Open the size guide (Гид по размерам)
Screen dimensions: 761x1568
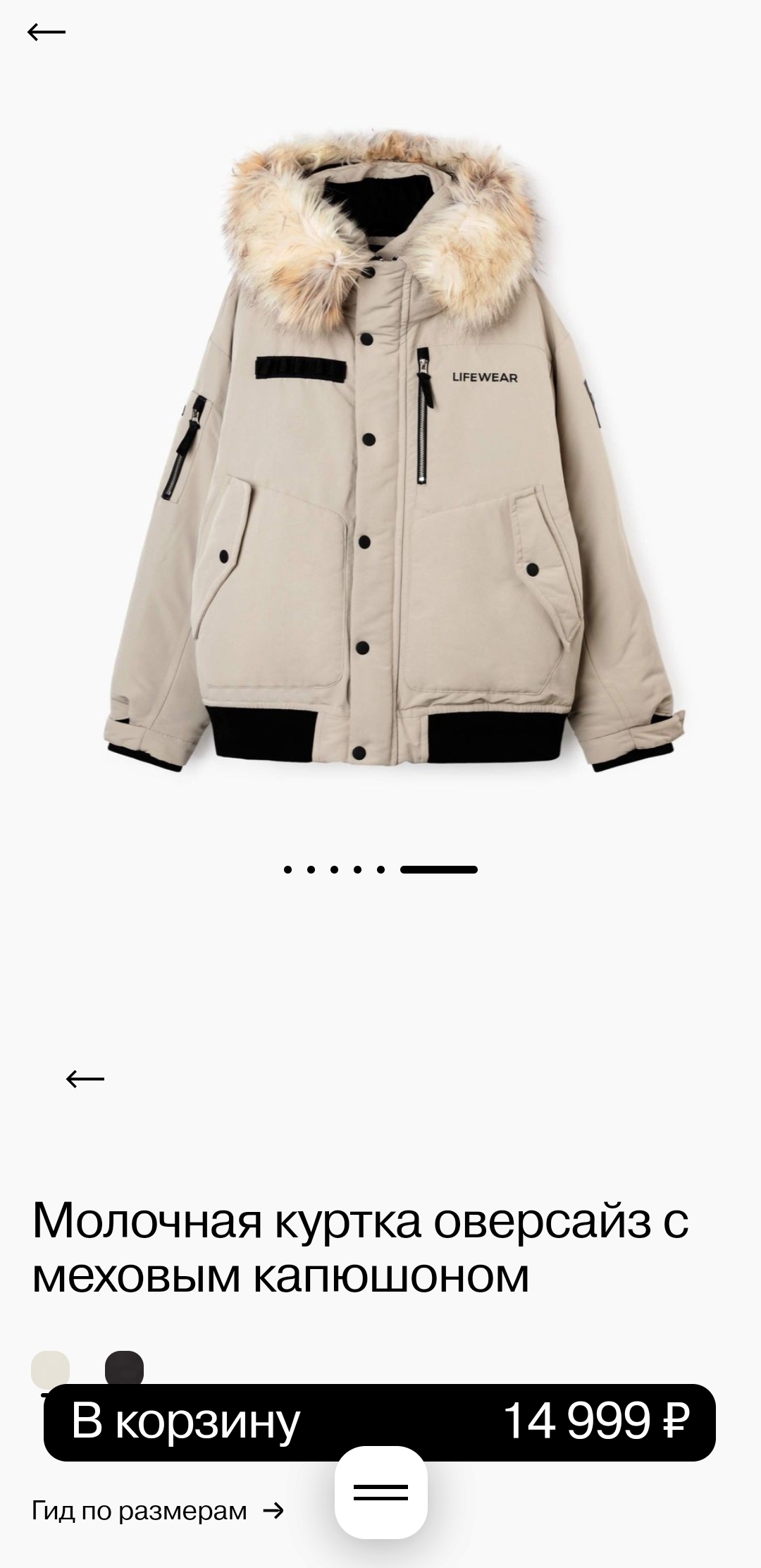(x=158, y=1511)
